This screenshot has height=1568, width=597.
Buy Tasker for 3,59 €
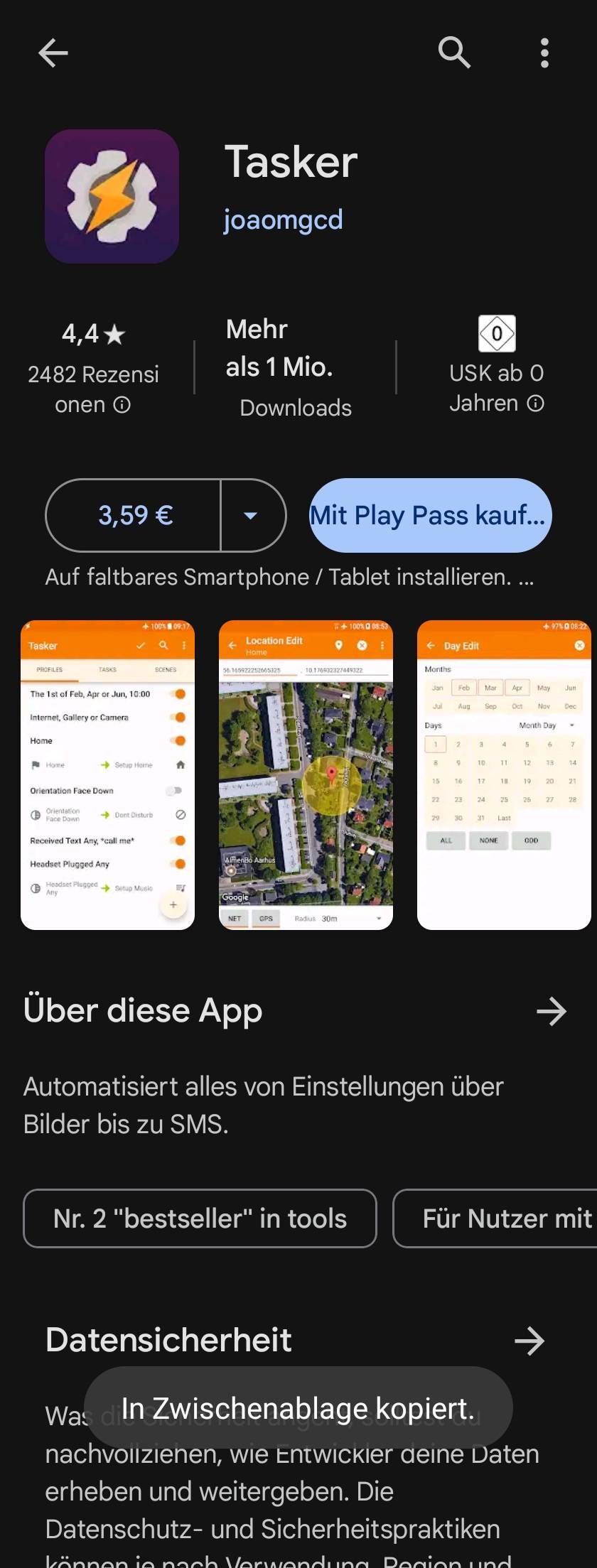click(x=135, y=516)
